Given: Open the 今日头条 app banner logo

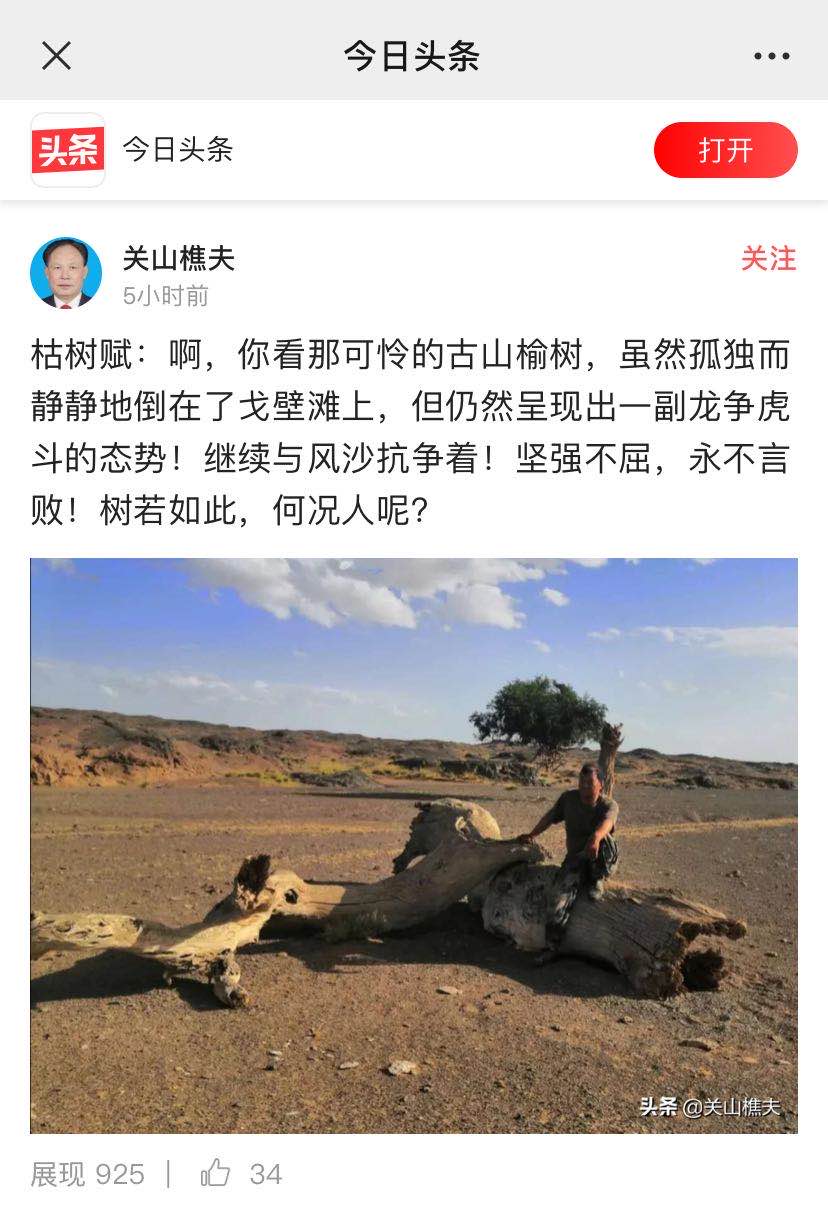Looking at the screenshot, I should 68,150.
